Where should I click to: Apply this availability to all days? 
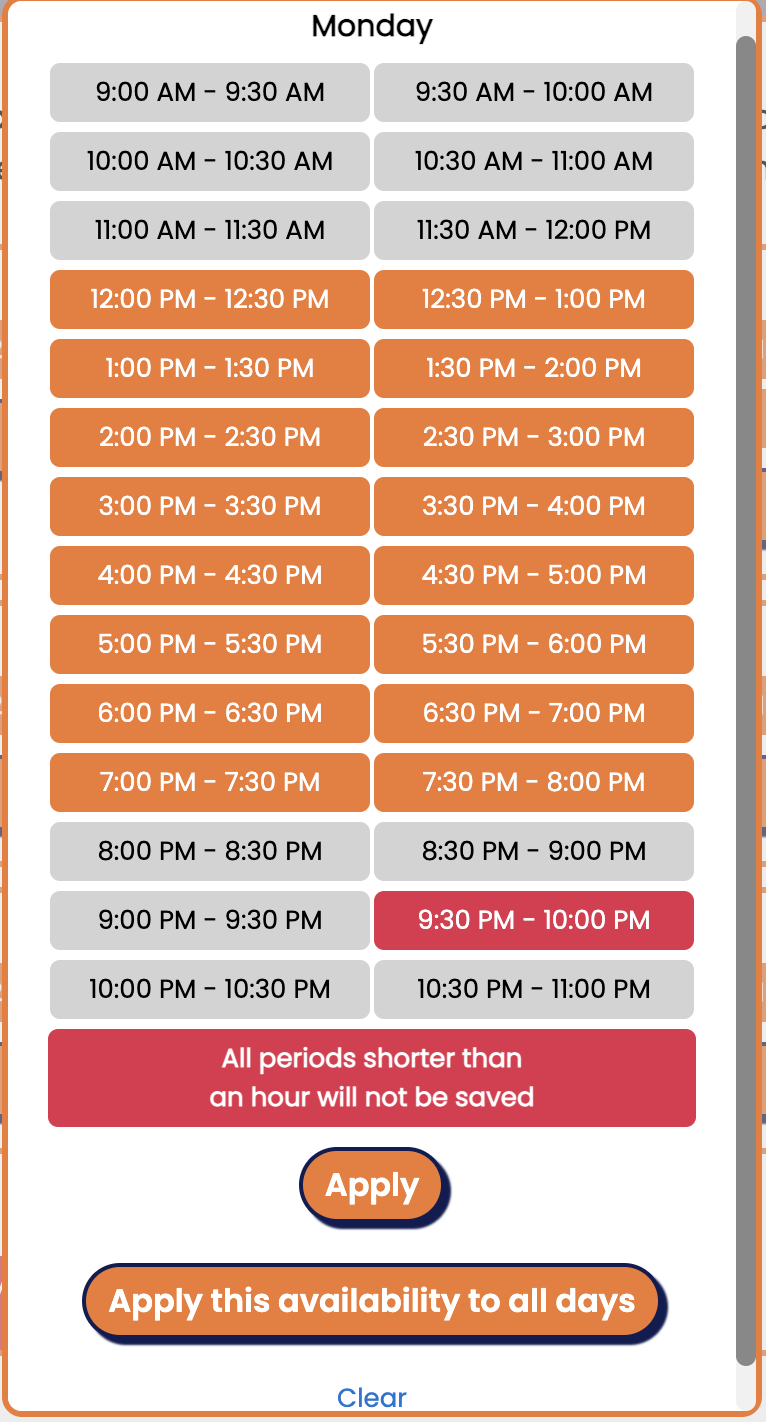click(x=372, y=1301)
